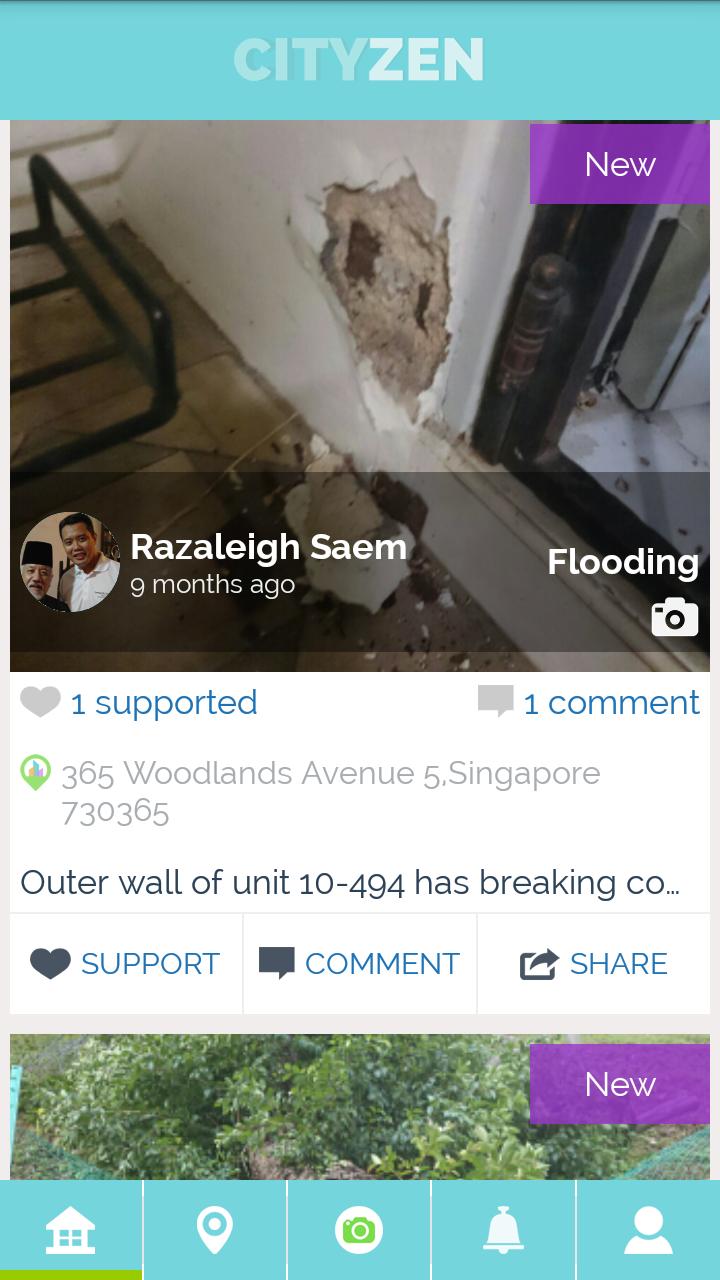Tap the camera icon under Flooding

pos(675,618)
